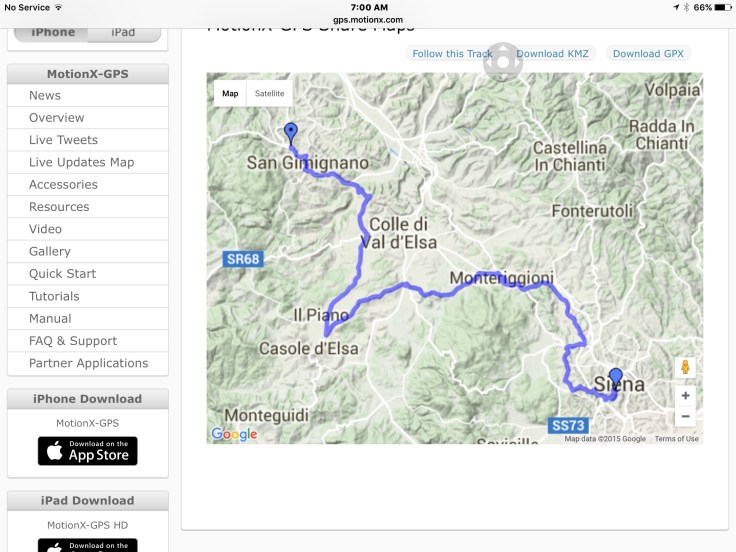Screen dimensions: 736x552
Task: Zoom in on the map
Action: [685, 395]
